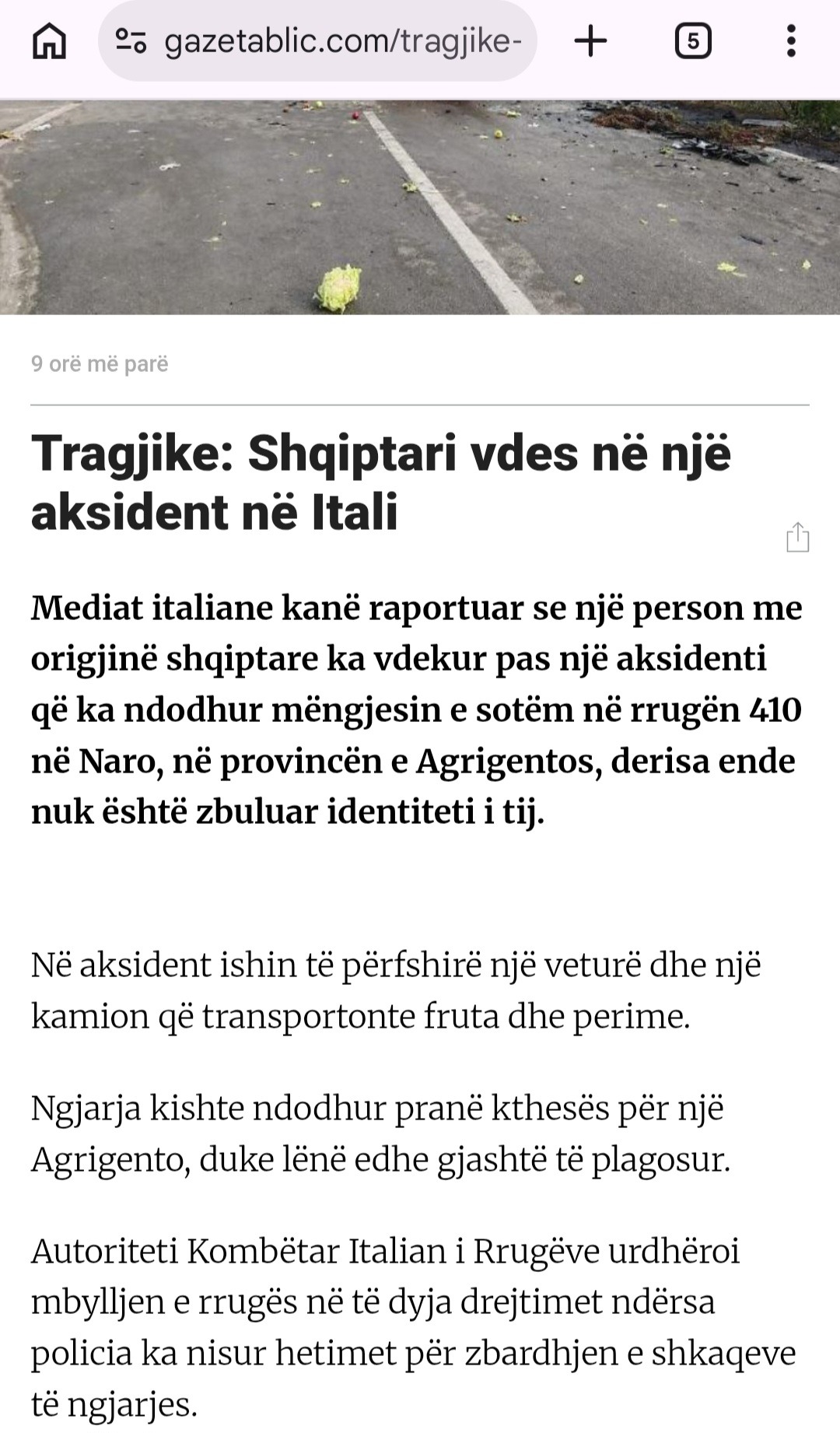Share this article

(x=797, y=538)
